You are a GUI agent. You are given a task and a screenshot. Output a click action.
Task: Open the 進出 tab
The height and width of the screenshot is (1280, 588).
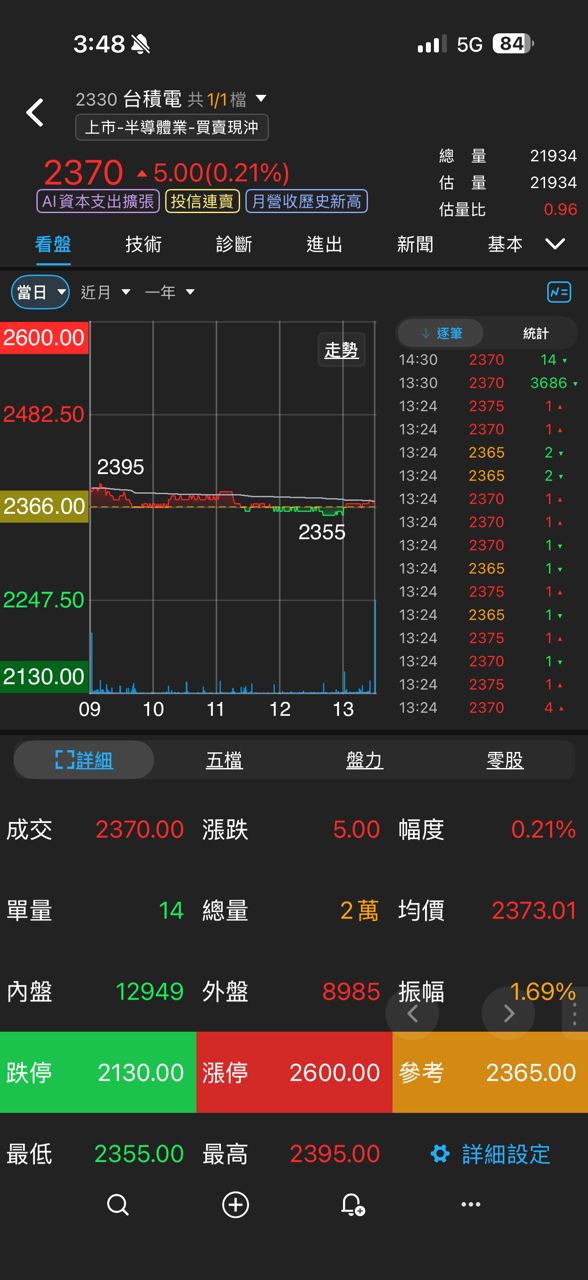[324, 244]
